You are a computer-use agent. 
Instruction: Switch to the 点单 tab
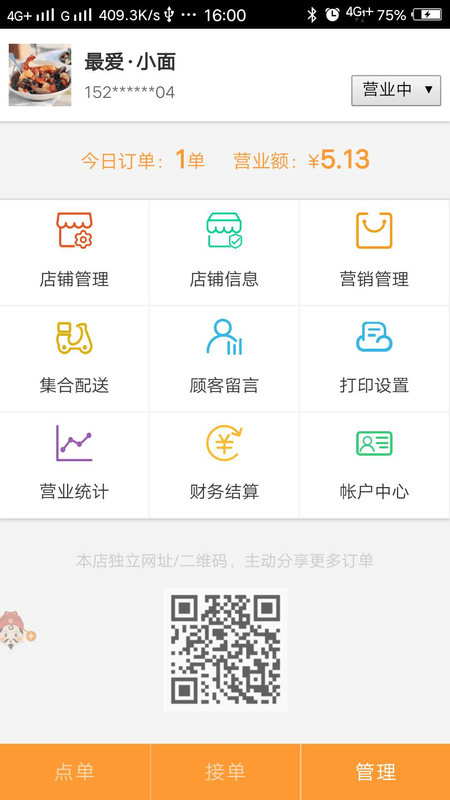click(x=74, y=772)
